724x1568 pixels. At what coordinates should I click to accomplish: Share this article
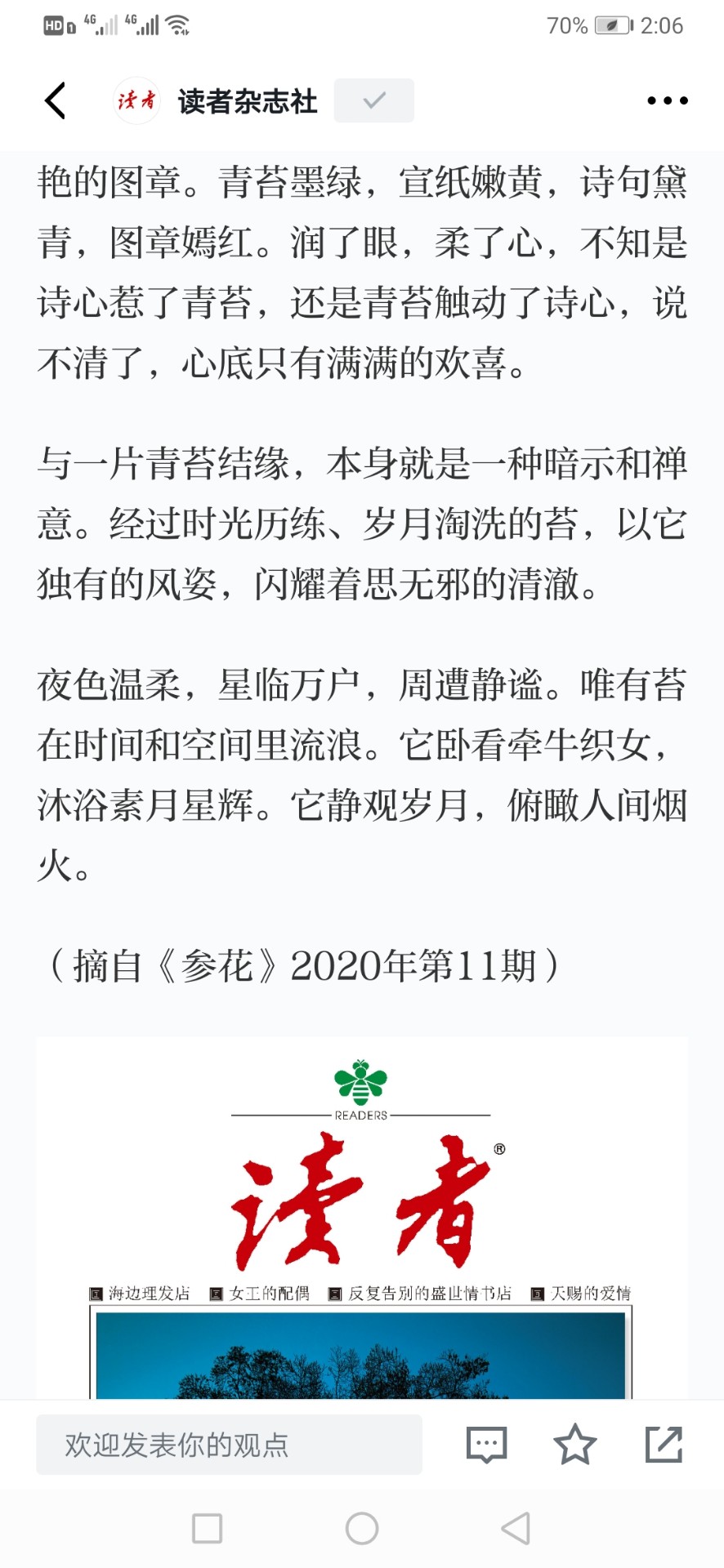[x=664, y=1445]
